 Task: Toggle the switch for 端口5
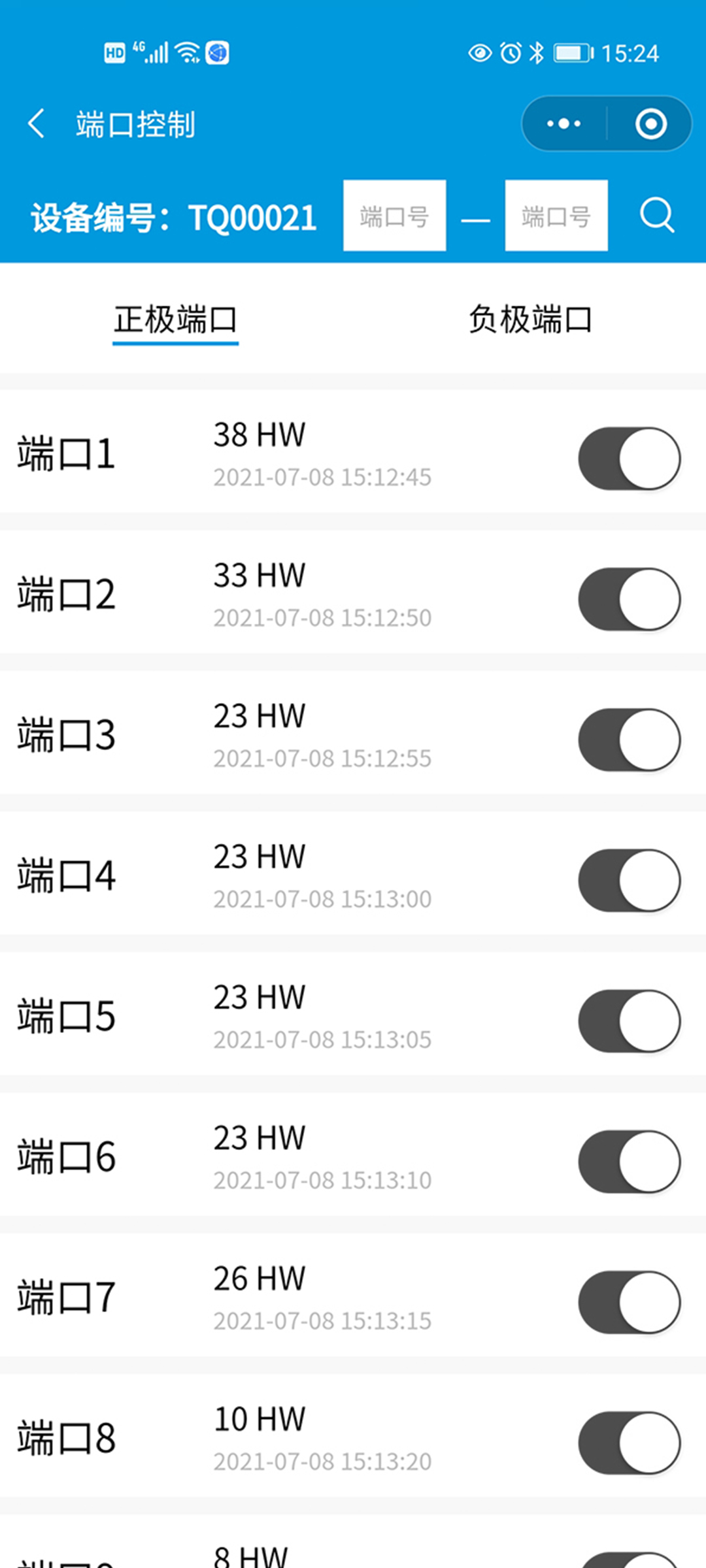630,1021
